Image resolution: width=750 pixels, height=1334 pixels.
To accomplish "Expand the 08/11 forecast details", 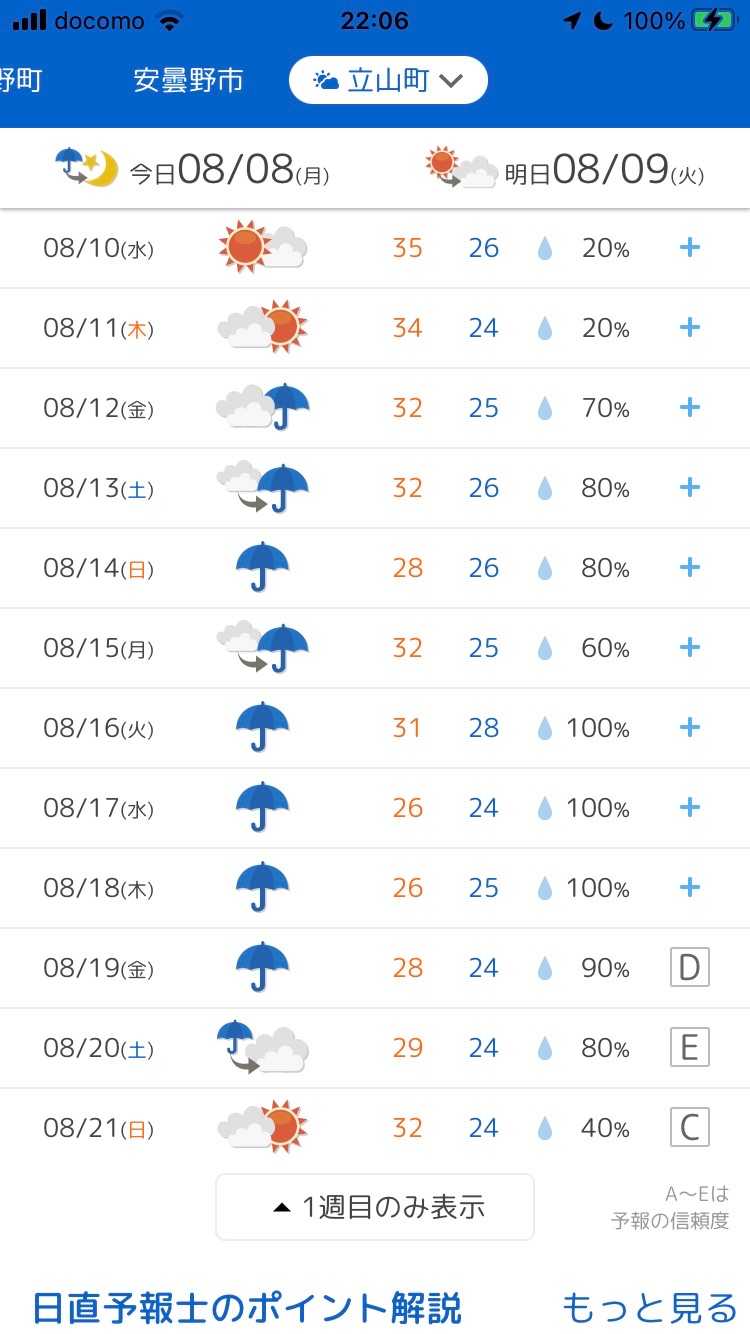I will pos(689,327).
